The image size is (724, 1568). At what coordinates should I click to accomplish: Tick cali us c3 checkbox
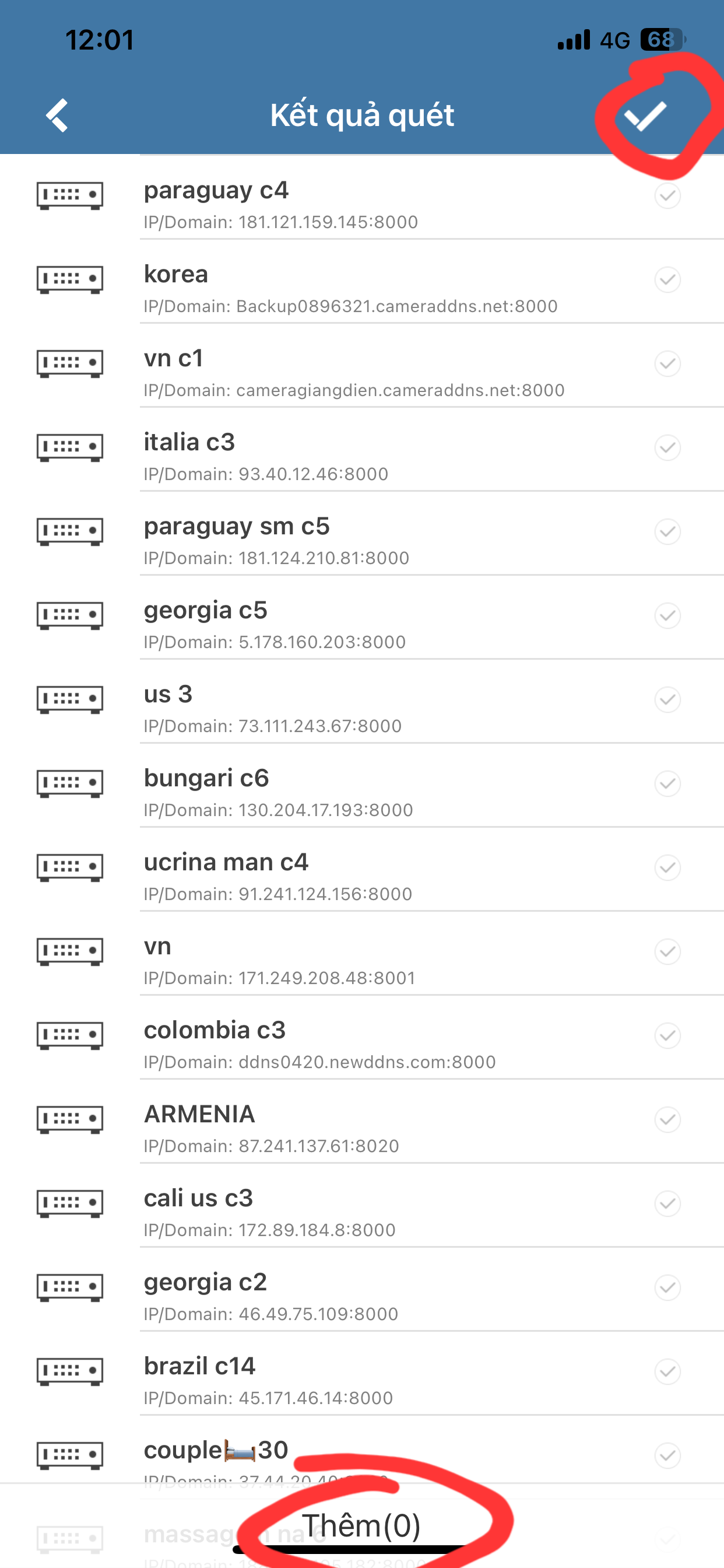667,1204
